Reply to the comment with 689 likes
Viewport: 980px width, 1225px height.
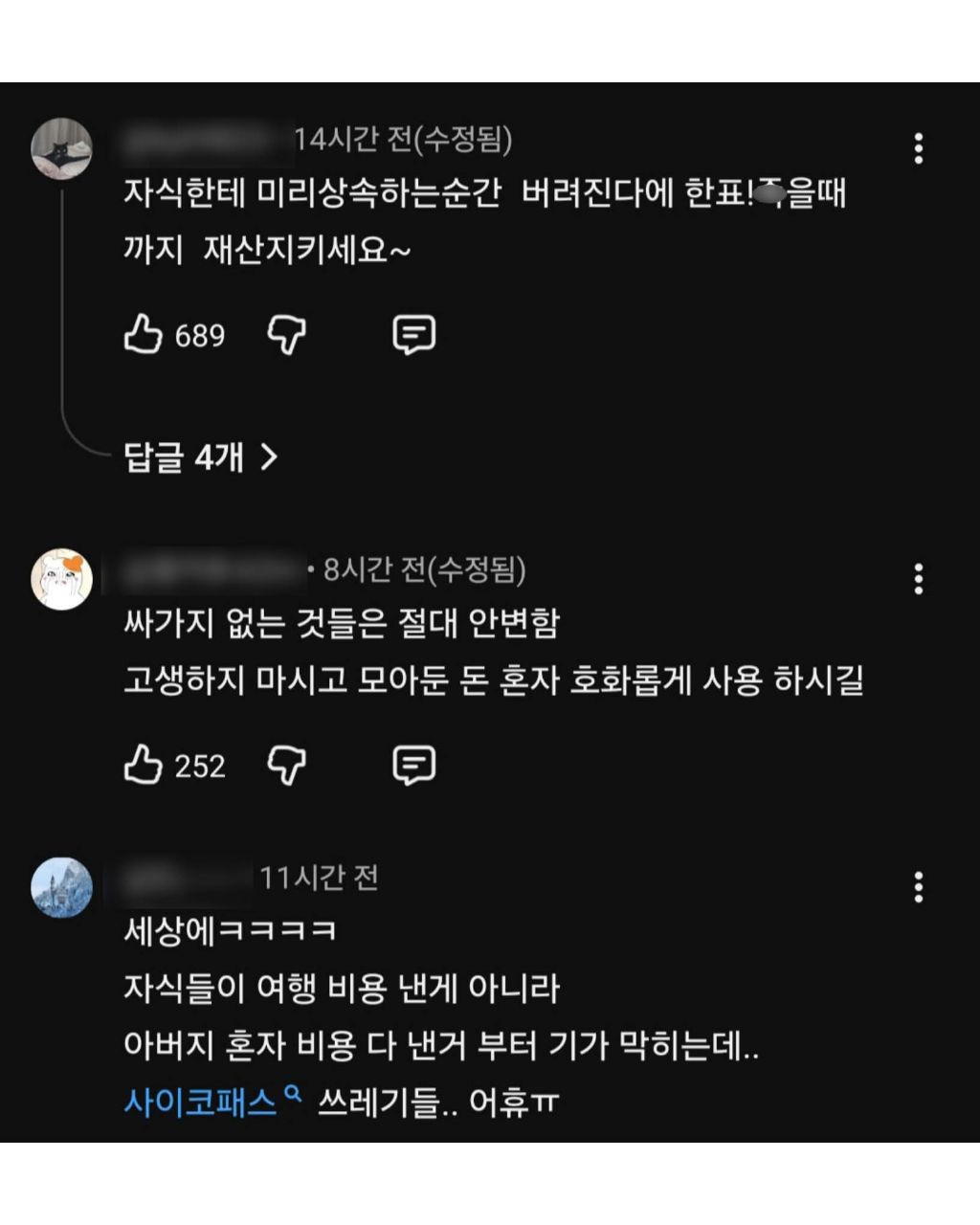413,335
